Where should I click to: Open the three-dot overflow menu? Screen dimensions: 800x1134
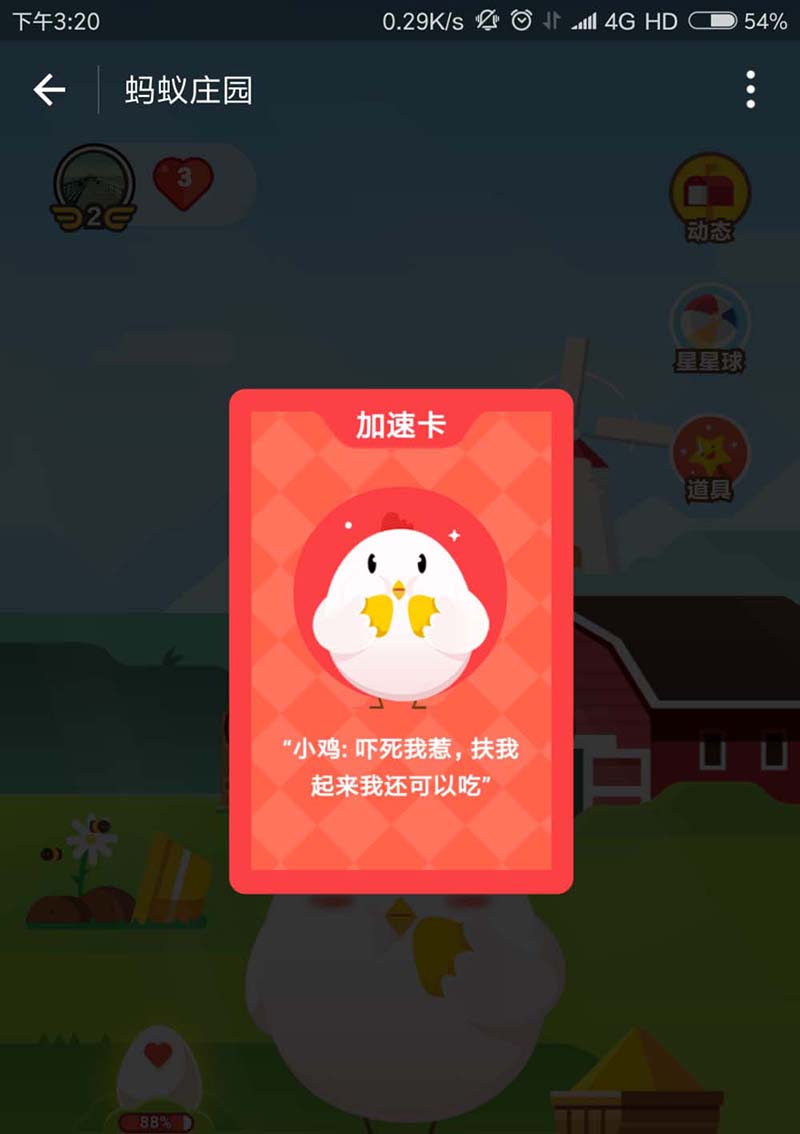[x=750, y=90]
